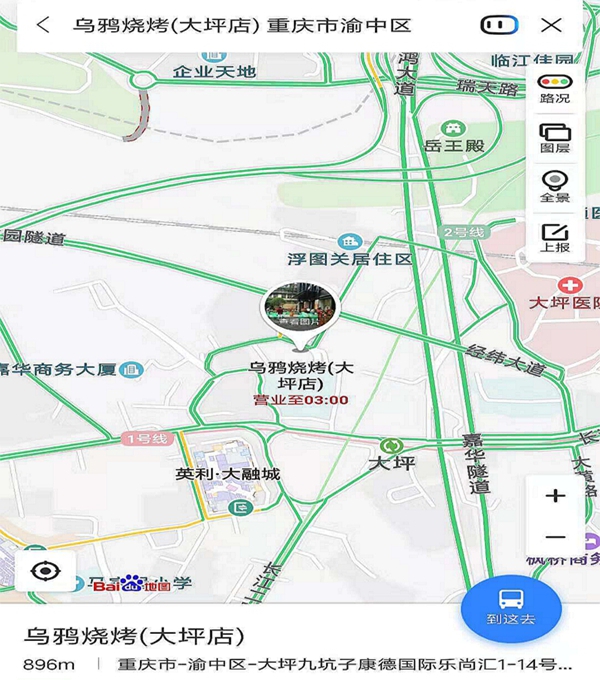Close the search with the X icon

[550, 25]
